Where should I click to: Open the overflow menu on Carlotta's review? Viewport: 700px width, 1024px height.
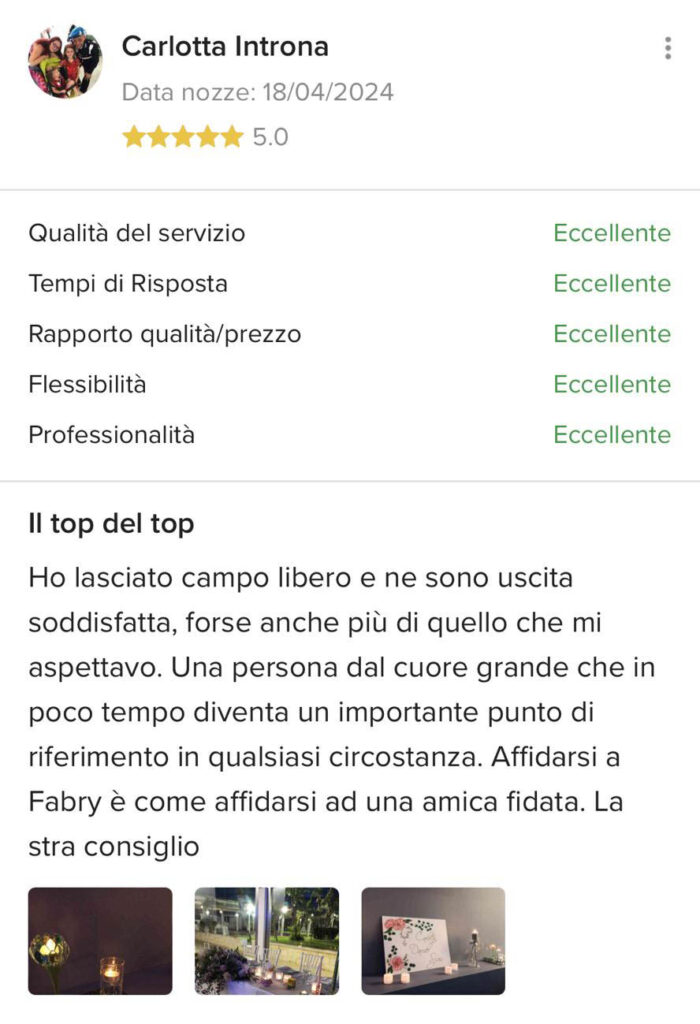click(667, 48)
